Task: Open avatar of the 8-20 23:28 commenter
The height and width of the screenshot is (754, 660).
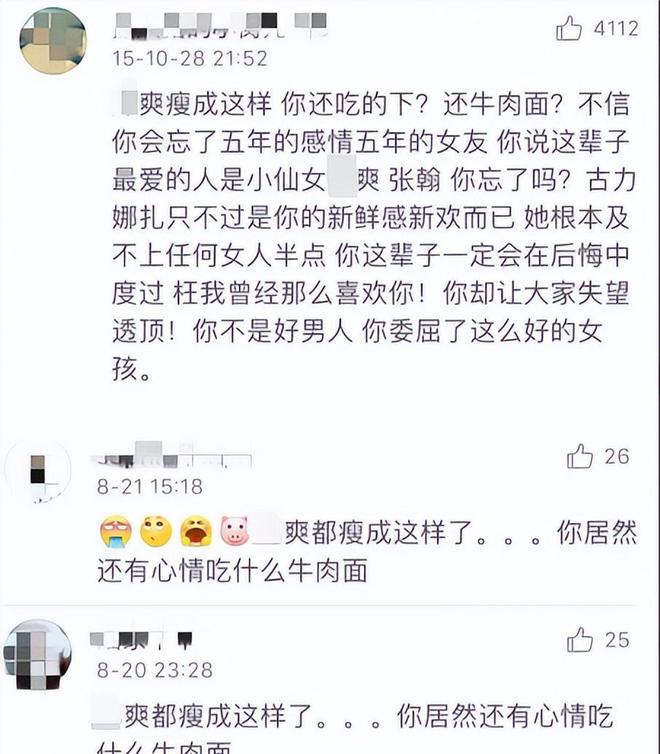Action: pyautogui.click(x=38, y=655)
